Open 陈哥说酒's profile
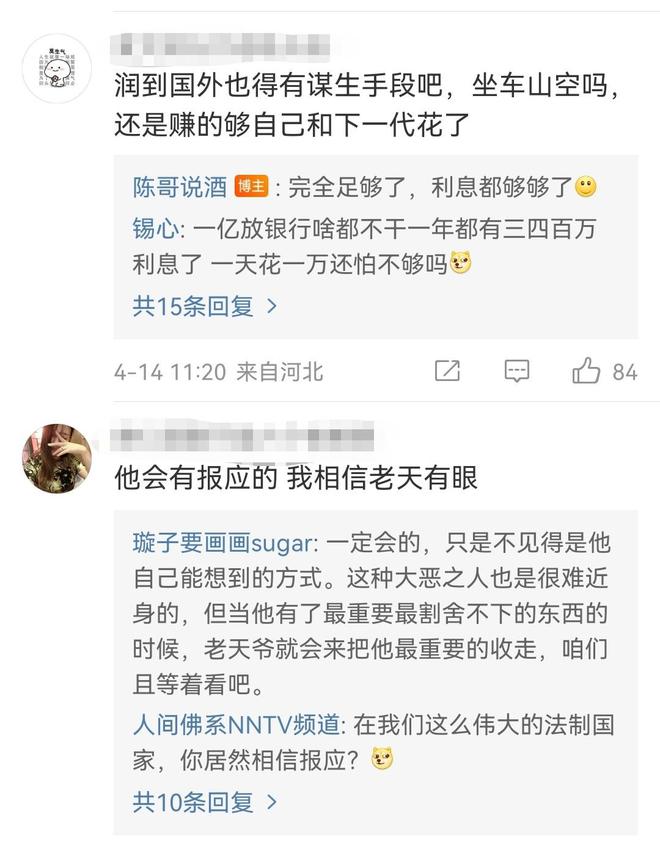 [x=179, y=187]
